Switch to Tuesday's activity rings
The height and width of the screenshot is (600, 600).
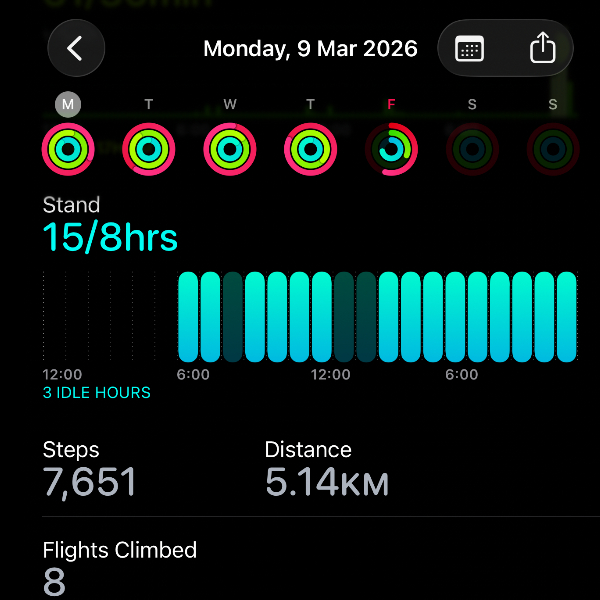pyautogui.click(x=149, y=149)
